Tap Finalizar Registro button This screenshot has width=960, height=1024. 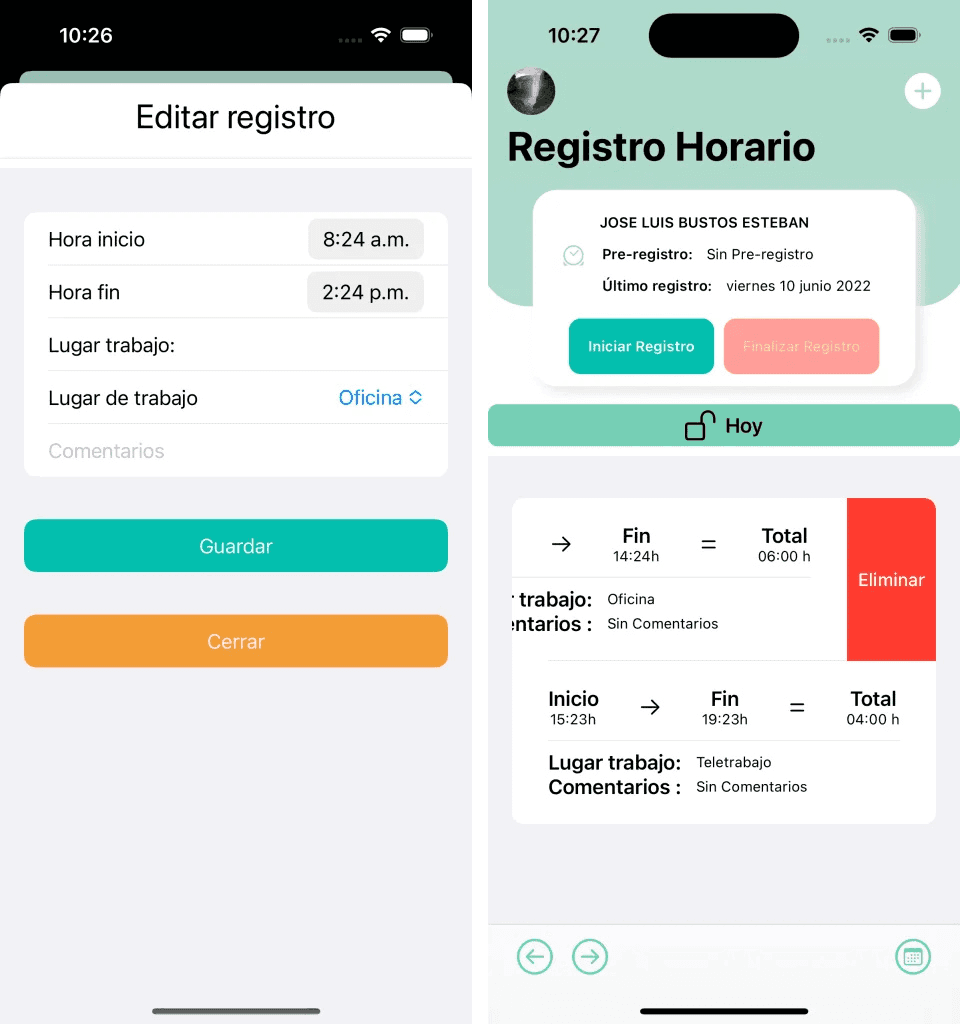point(801,347)
